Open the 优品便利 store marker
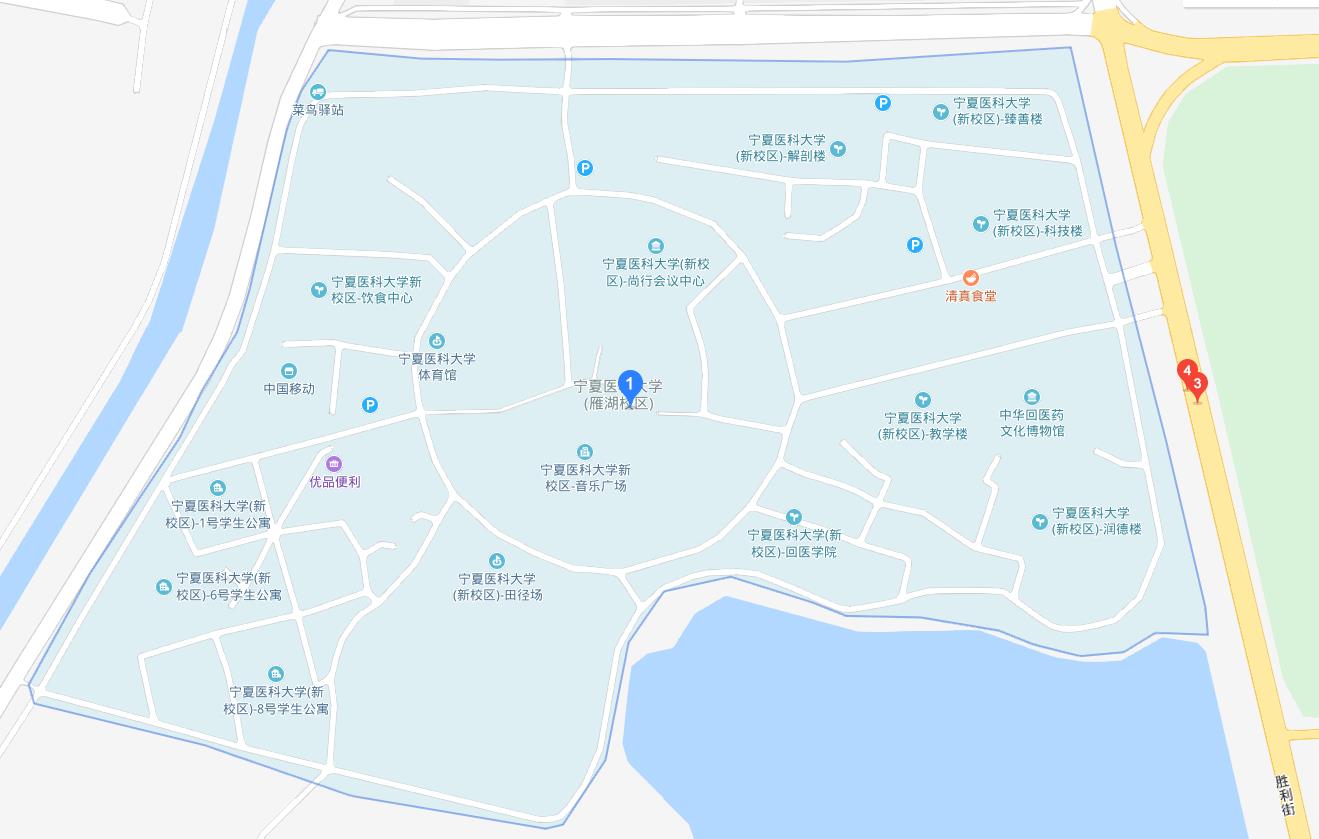 click(x=334, y=463)
